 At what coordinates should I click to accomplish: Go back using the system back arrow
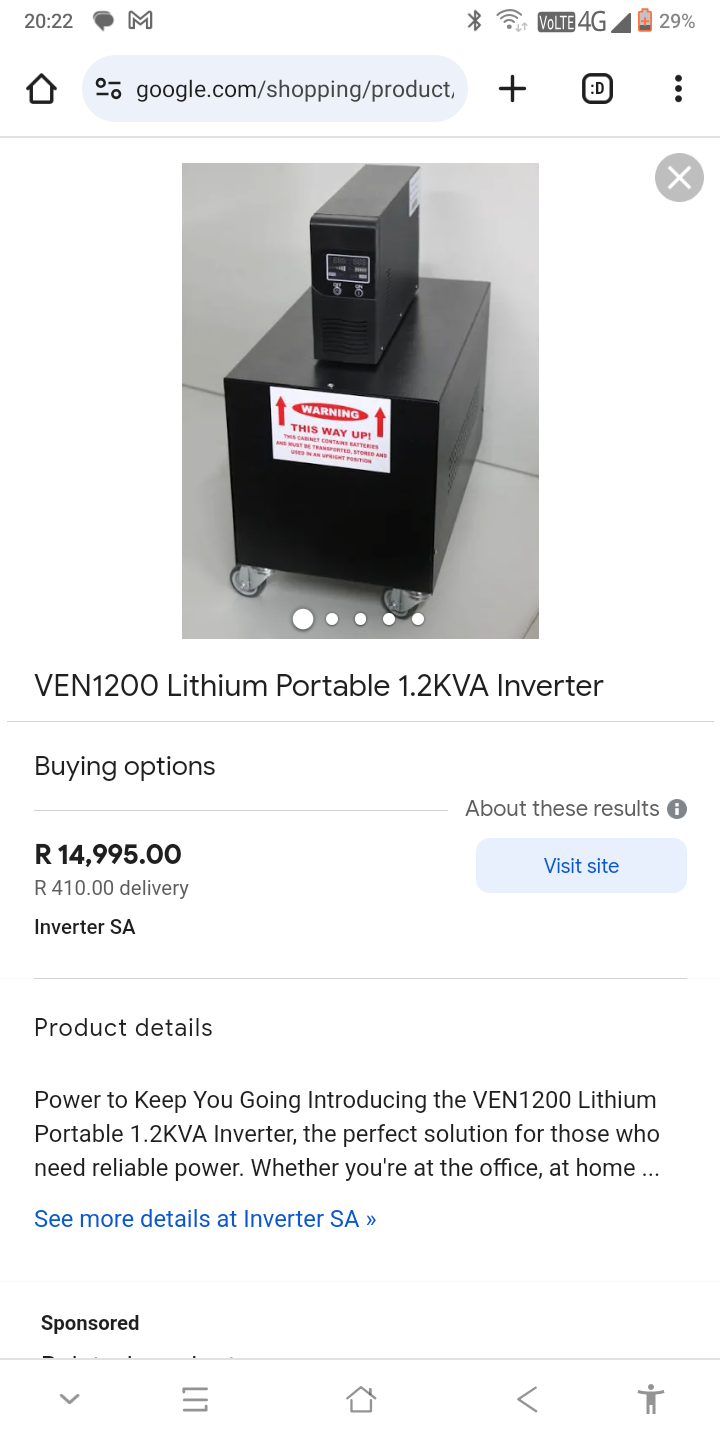click(527, 1400)
